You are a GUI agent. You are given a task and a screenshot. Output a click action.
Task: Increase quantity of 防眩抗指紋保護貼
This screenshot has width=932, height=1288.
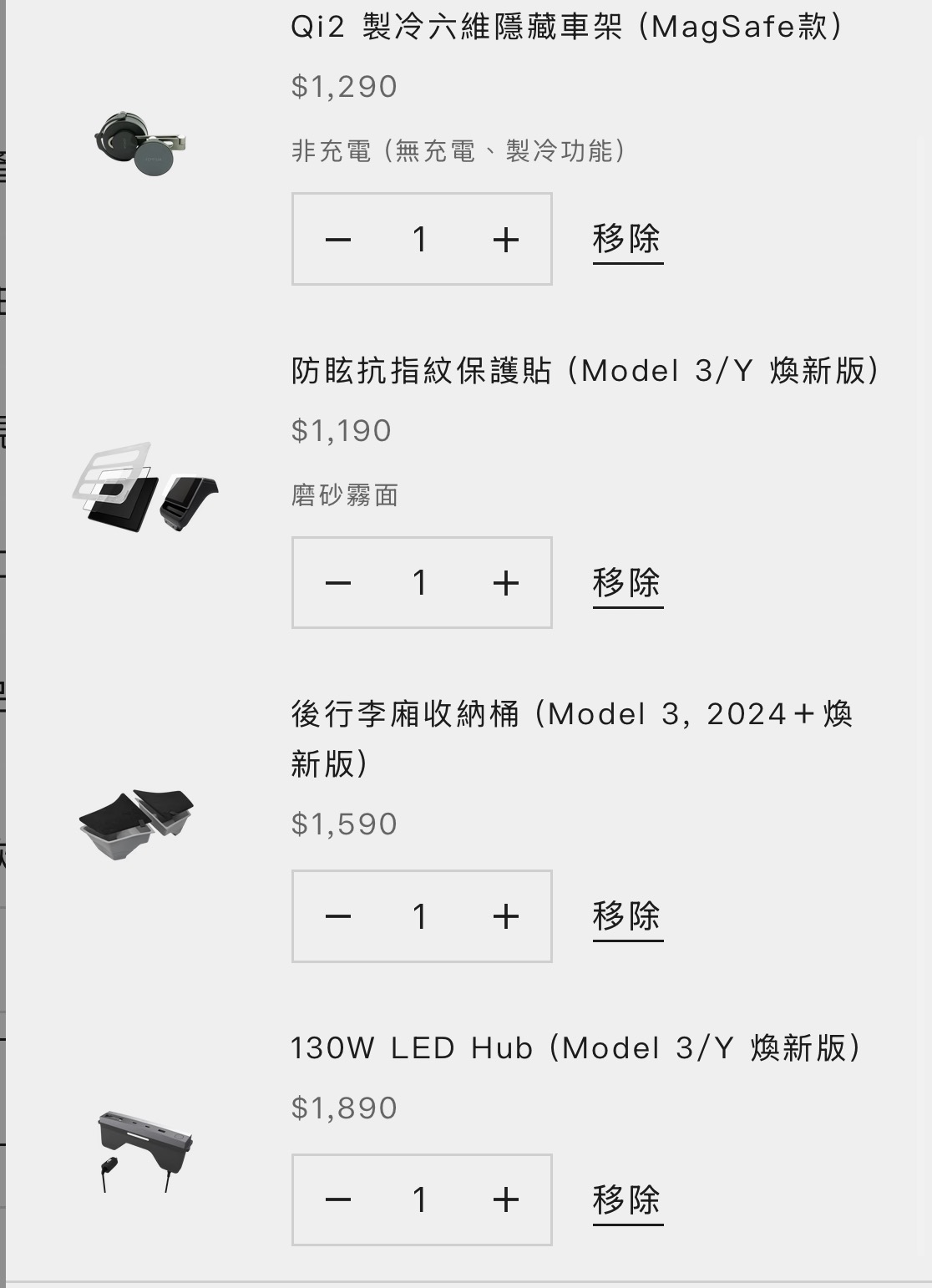[505, 583]
